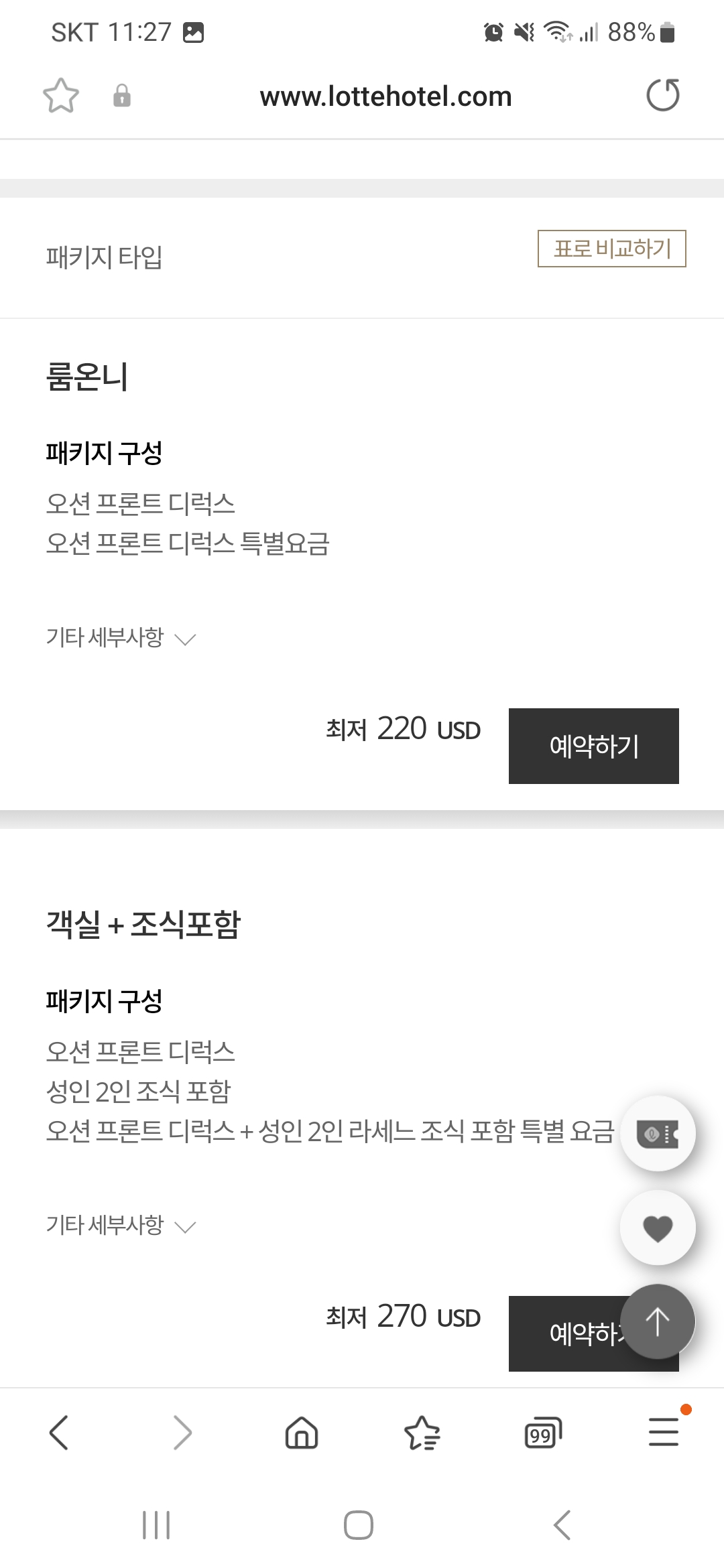
Task: Tap the floating heart favorites button
Action: (658, 1228)
